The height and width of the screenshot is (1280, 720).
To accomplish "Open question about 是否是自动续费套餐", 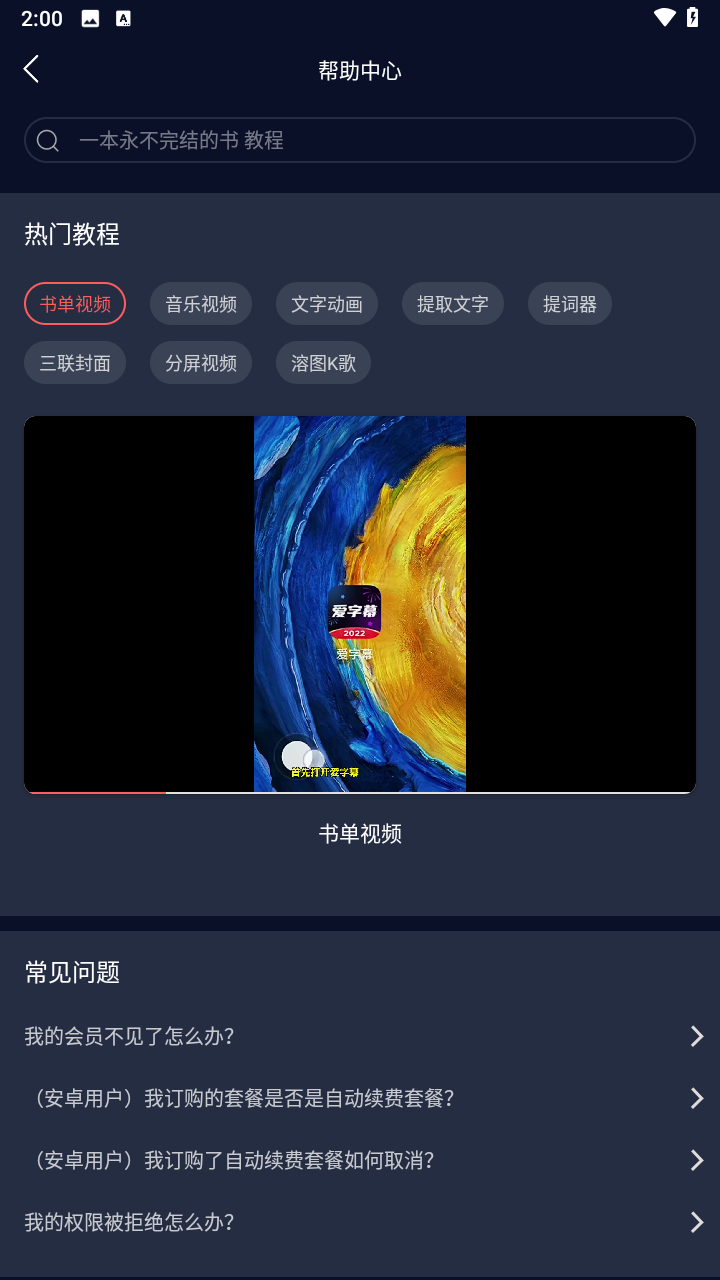I will (x=360, y=1098).
